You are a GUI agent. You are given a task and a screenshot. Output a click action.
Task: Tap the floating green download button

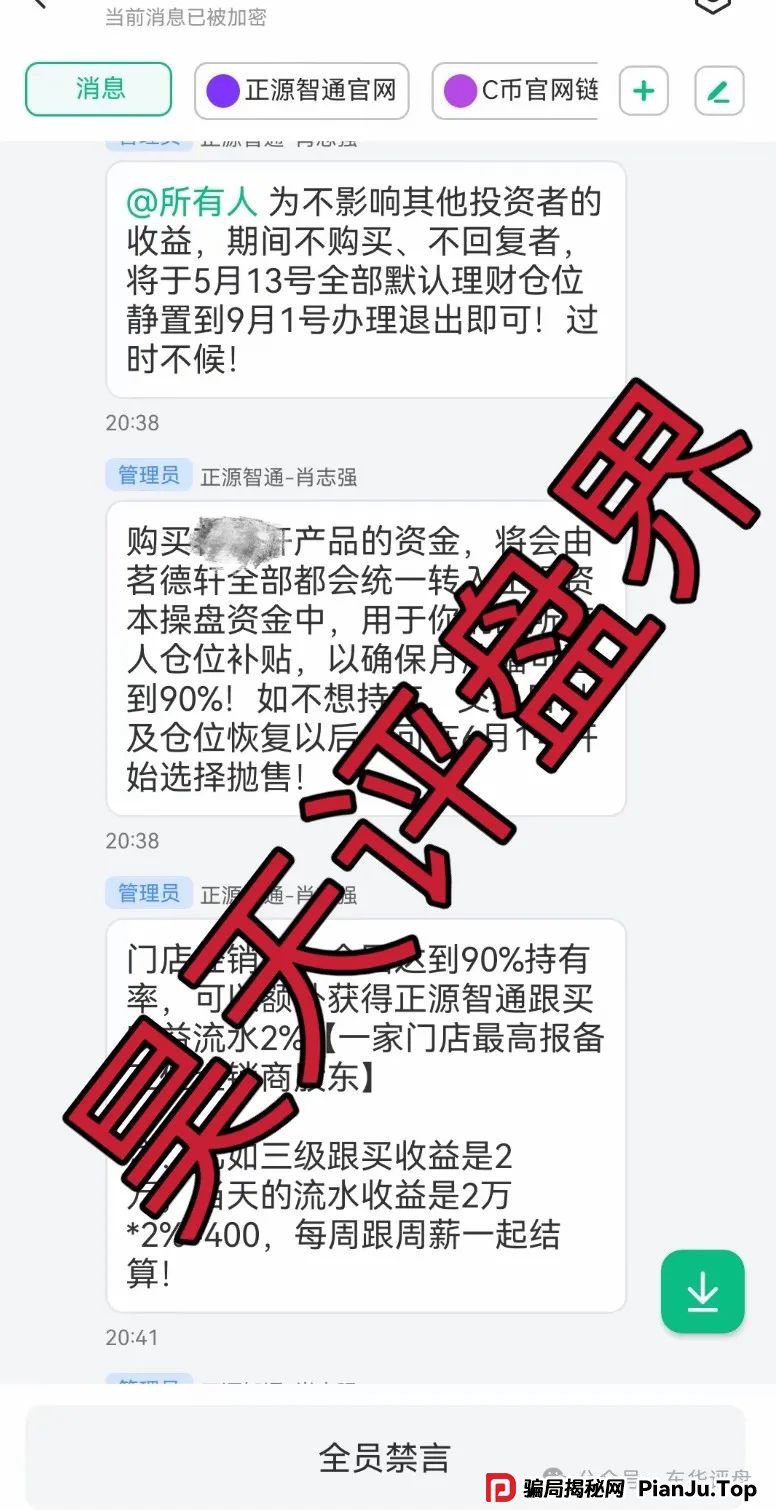point(702,1291)
